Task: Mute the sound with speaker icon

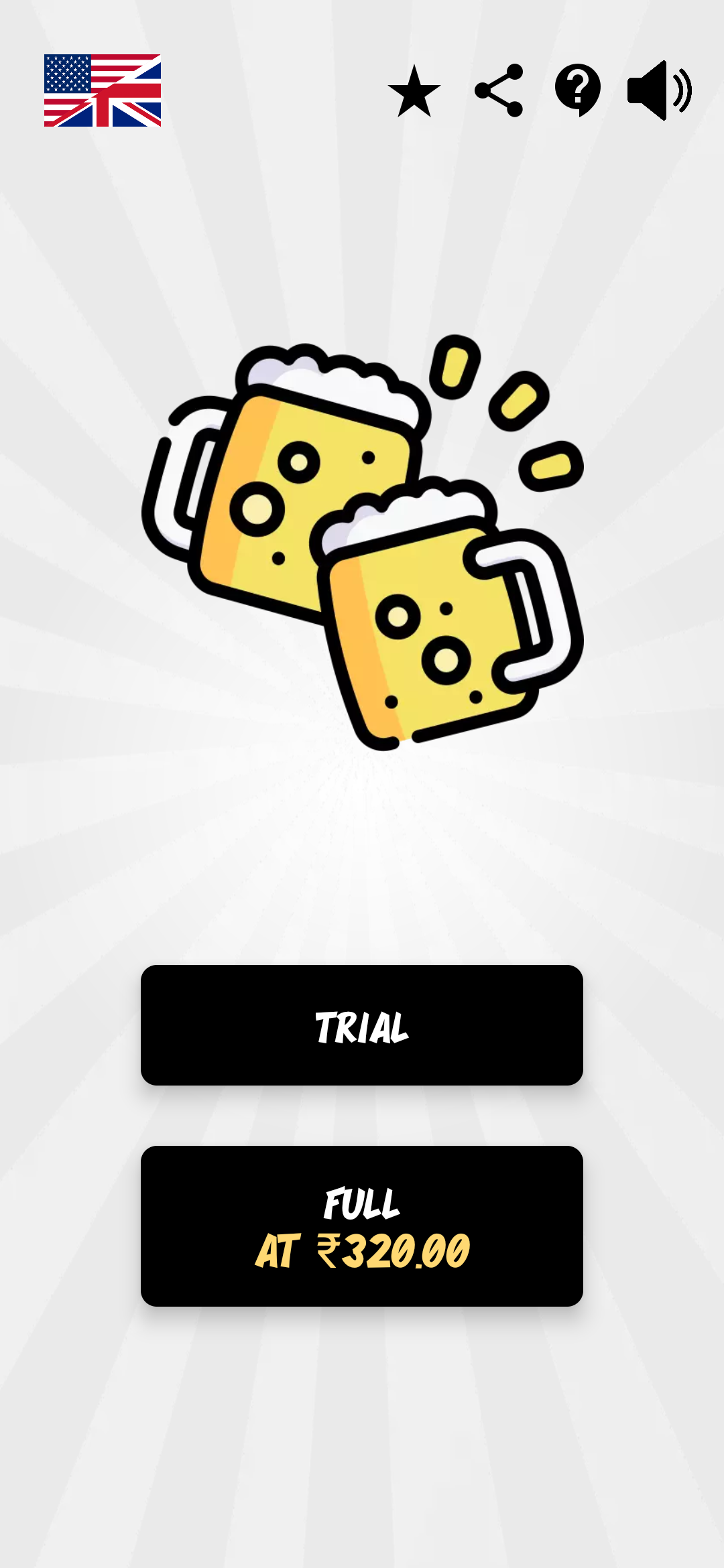Action: tap(659, 90)
